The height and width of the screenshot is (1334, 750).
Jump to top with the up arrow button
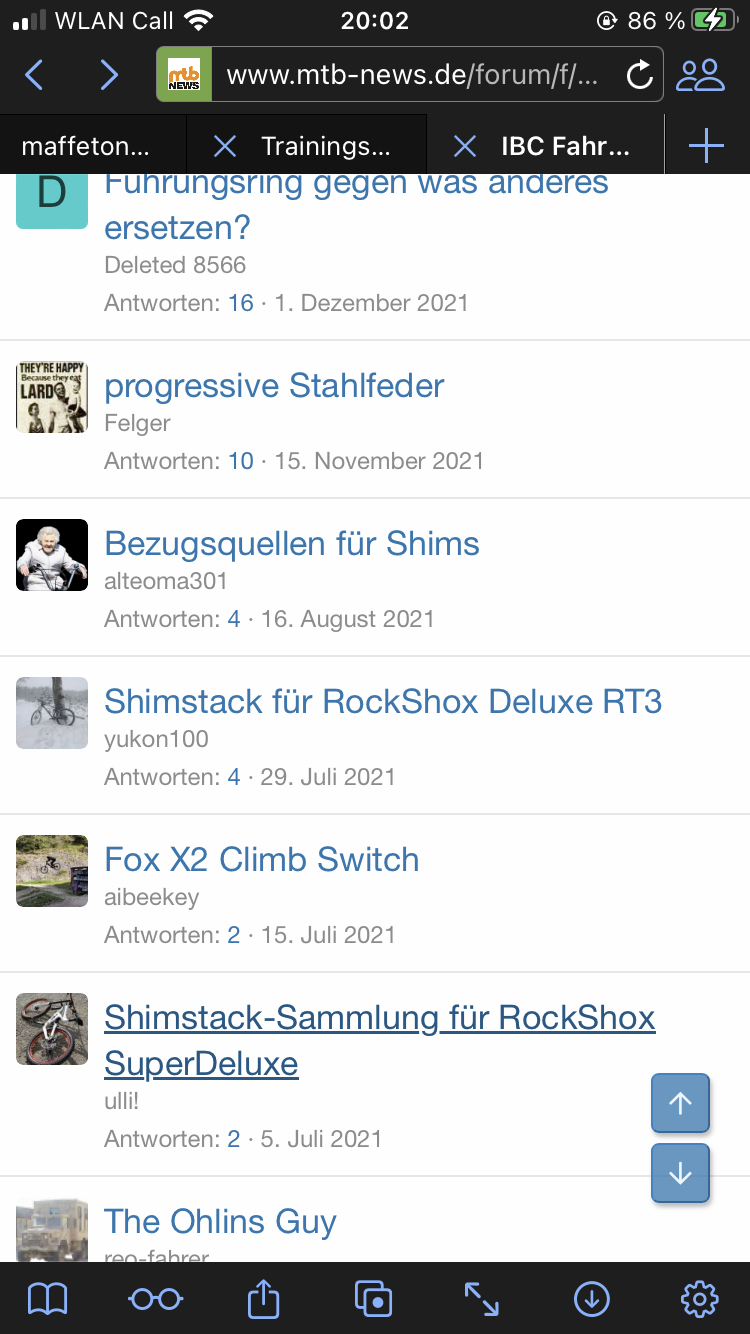pos(680,1103)
